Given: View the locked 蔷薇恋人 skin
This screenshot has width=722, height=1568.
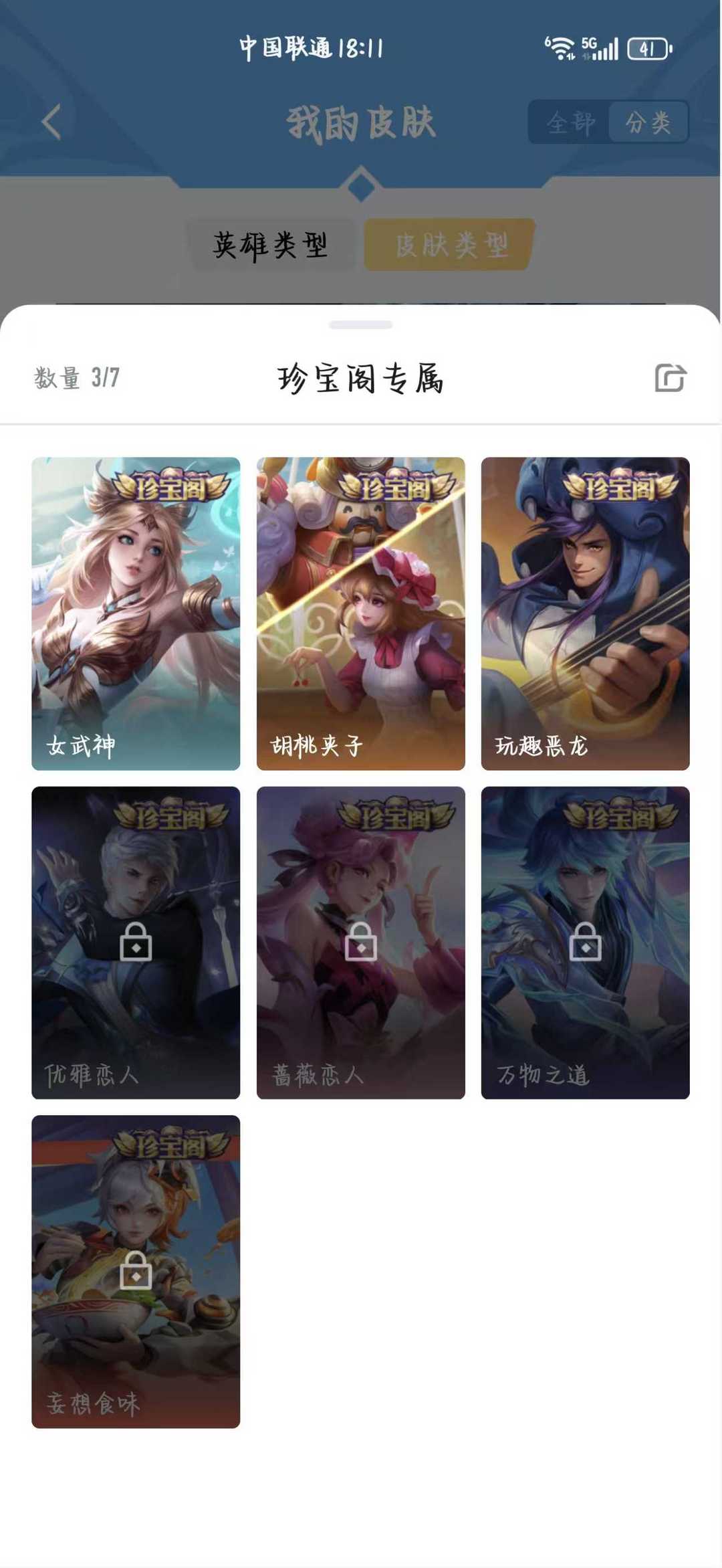Looking at the screenshot, I should point(360,942).
